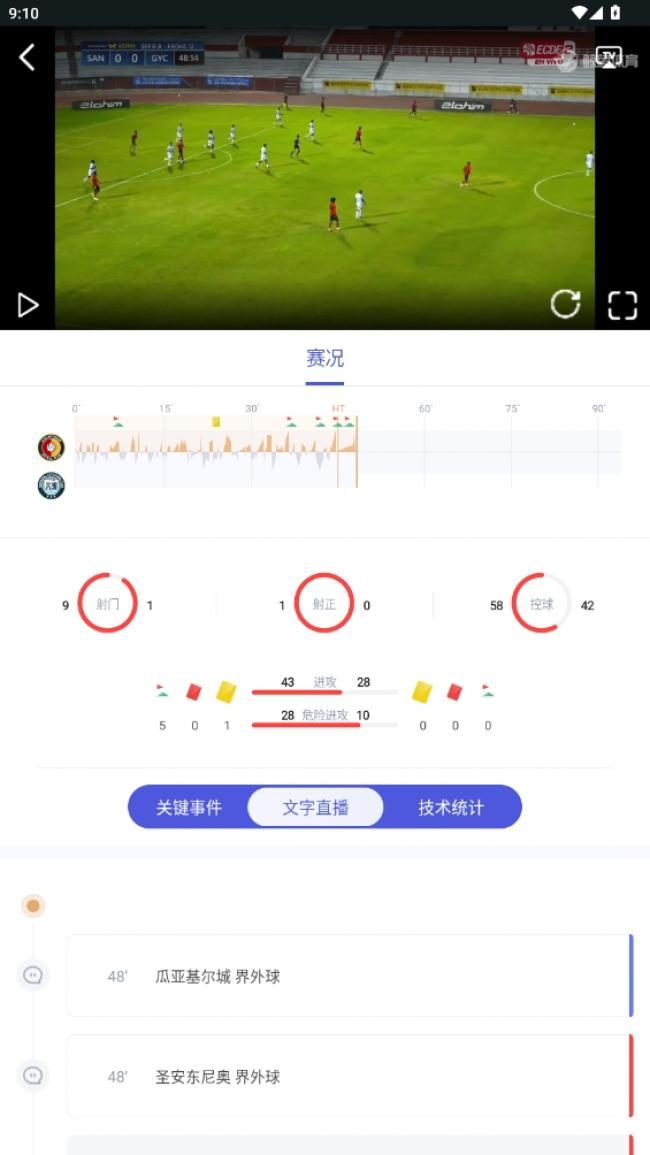Viewport: 650px width, 1155px height.
Task: Refresh the video stream
Action: [565, 304]
